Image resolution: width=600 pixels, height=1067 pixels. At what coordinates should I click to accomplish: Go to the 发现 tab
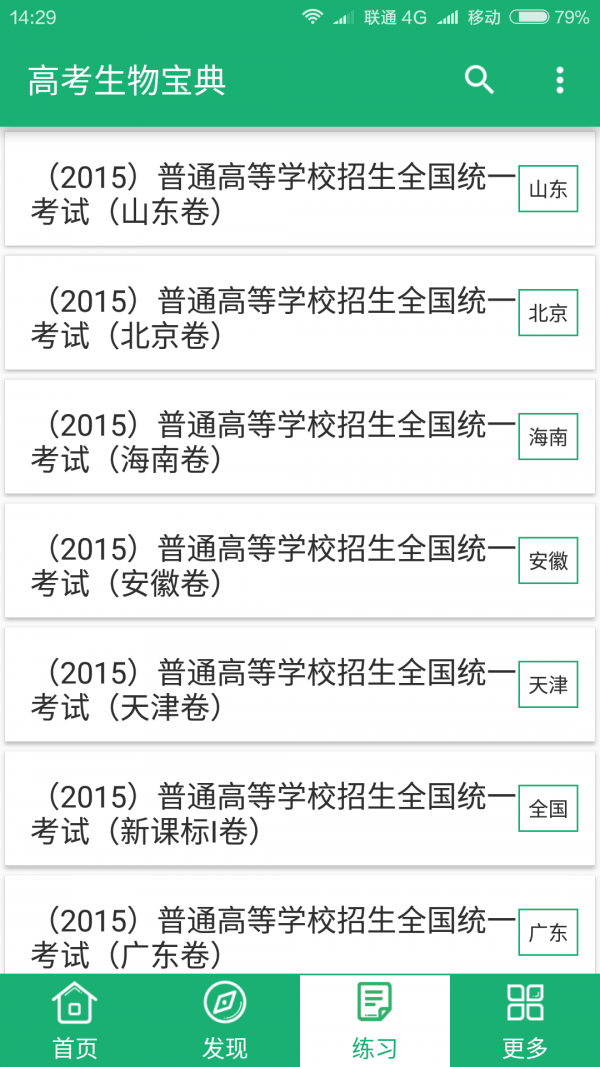click(x=225, y=1020)
